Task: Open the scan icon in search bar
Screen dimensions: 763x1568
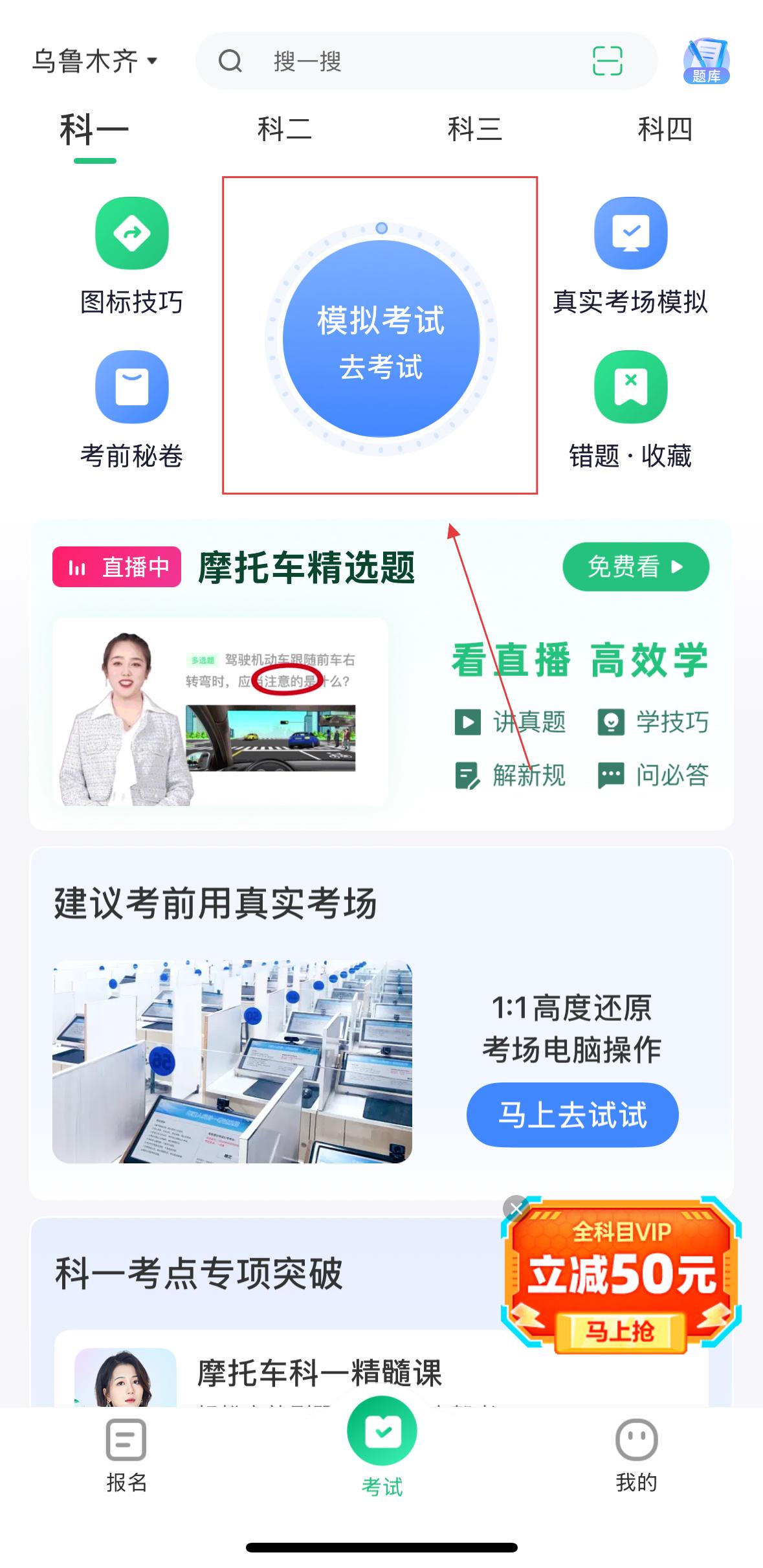Action: click(607, 62)
